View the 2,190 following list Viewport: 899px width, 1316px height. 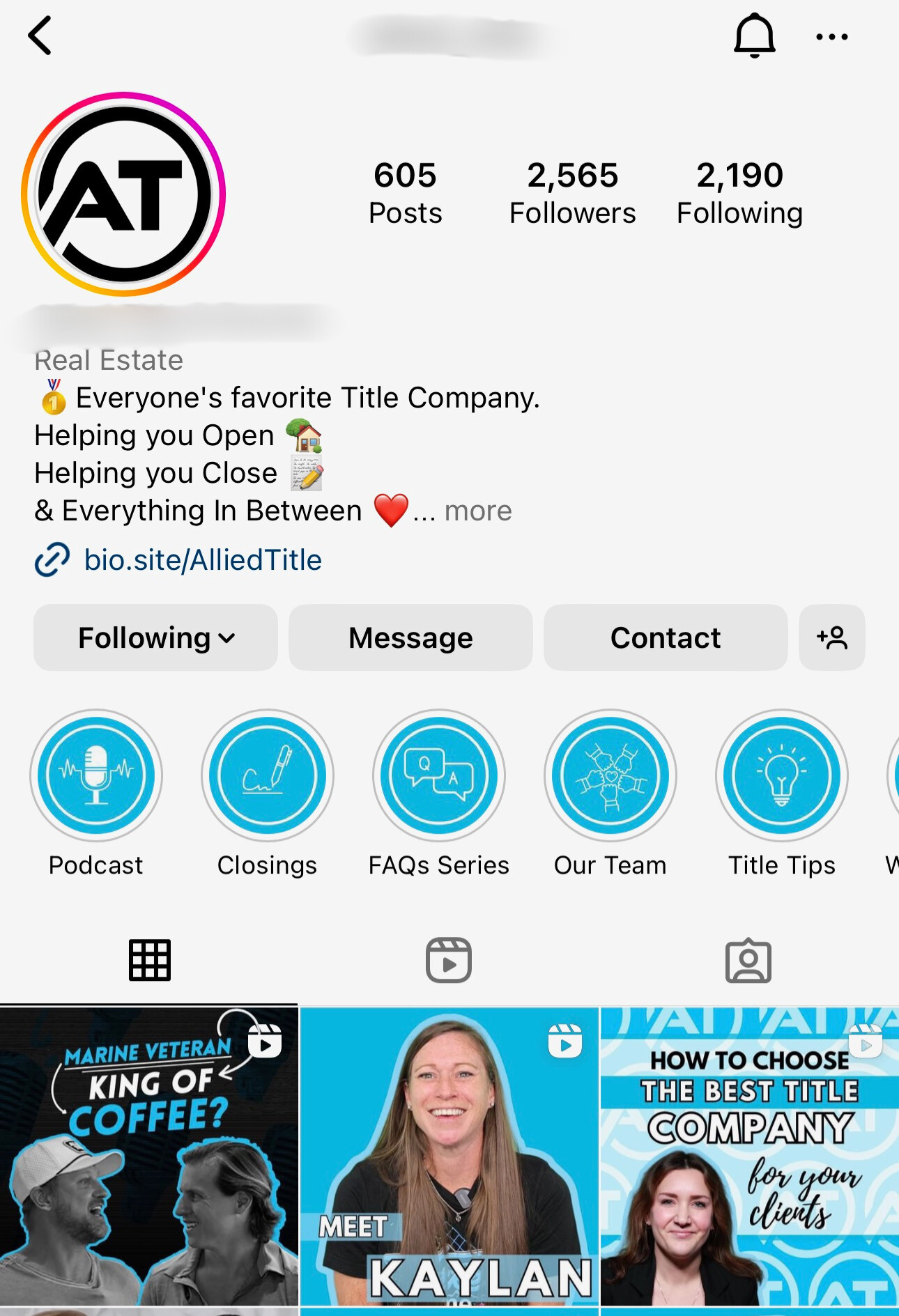(739, 193)
